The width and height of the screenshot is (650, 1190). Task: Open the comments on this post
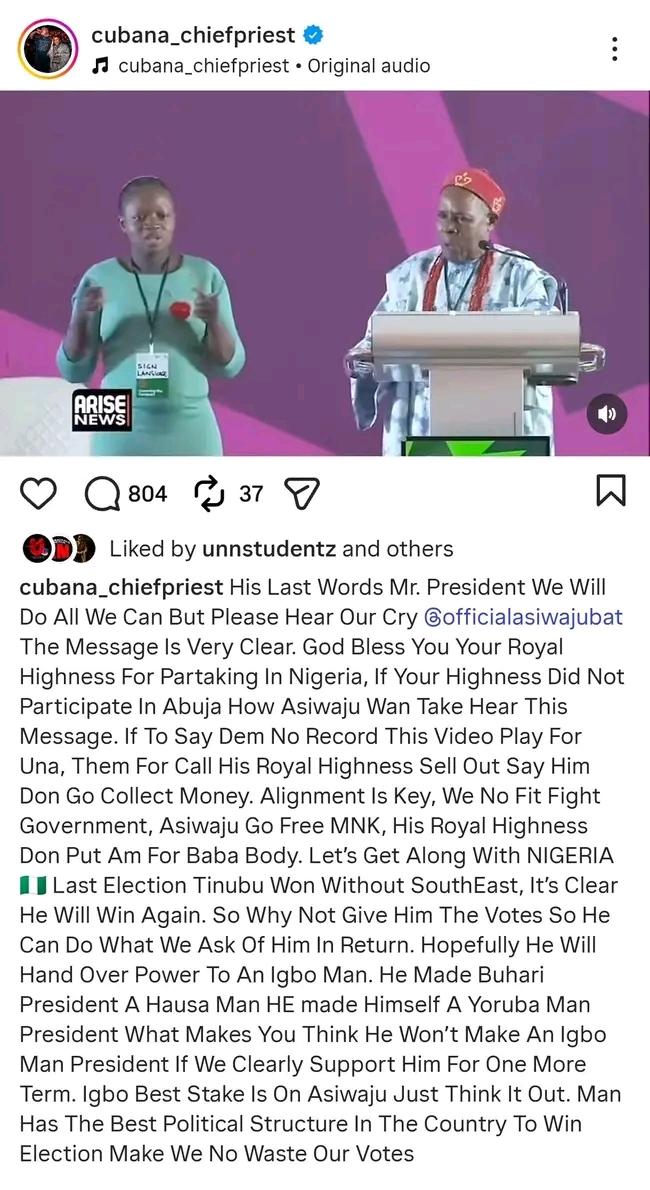pos(102,493)
